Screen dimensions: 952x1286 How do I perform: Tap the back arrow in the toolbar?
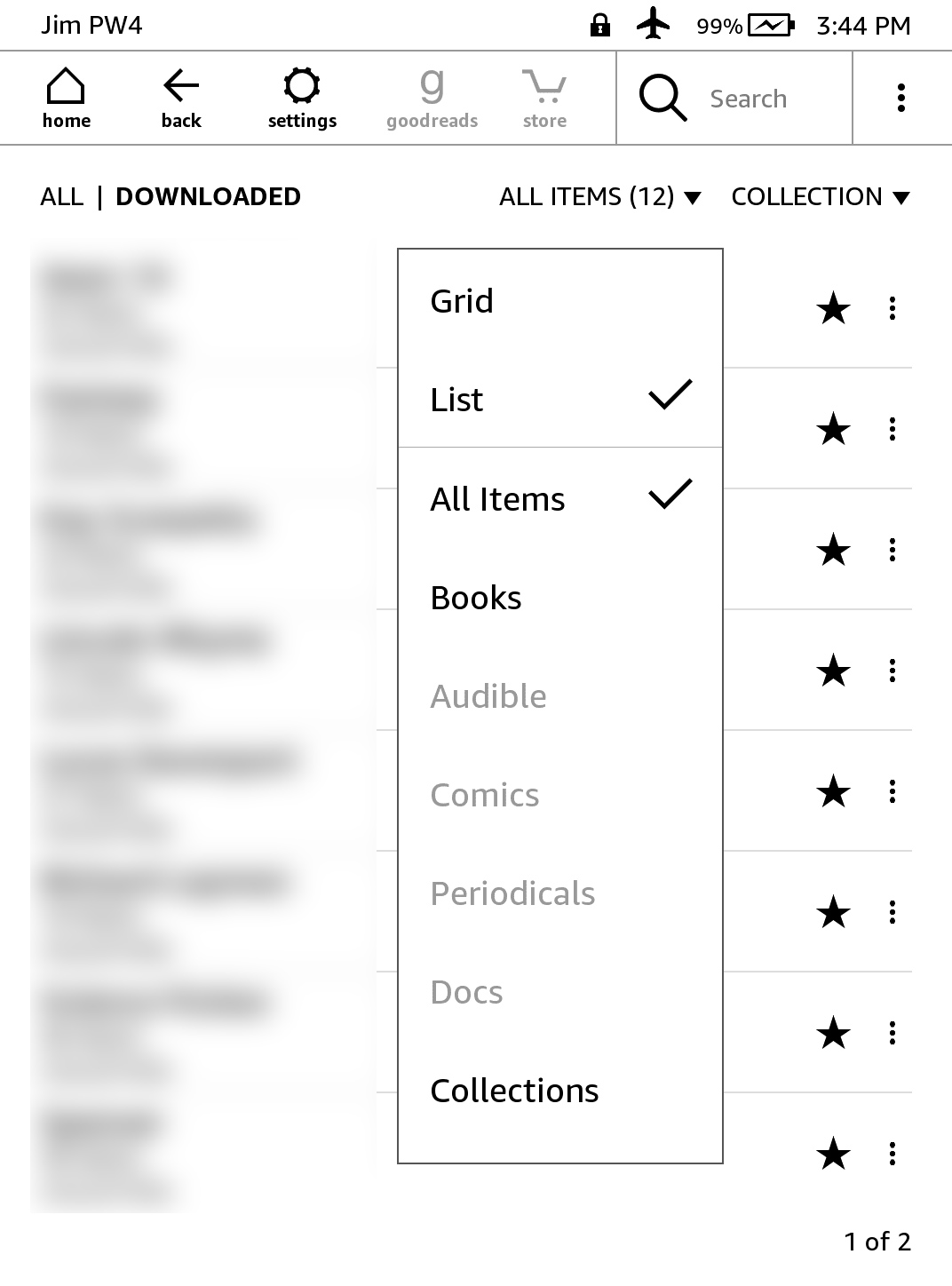click(x=181, y=99)
